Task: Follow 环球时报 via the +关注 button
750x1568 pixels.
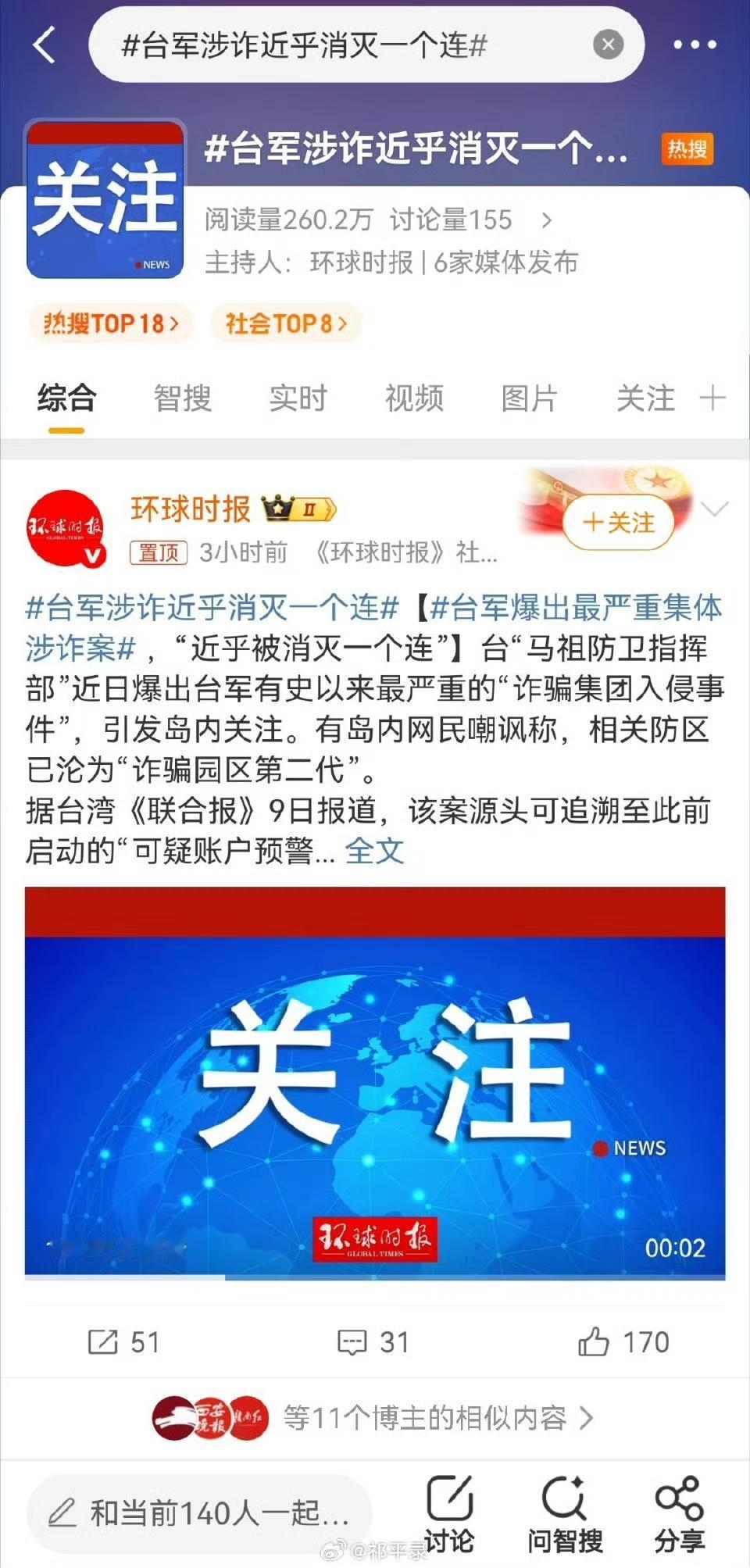Action: pos(619,522)
